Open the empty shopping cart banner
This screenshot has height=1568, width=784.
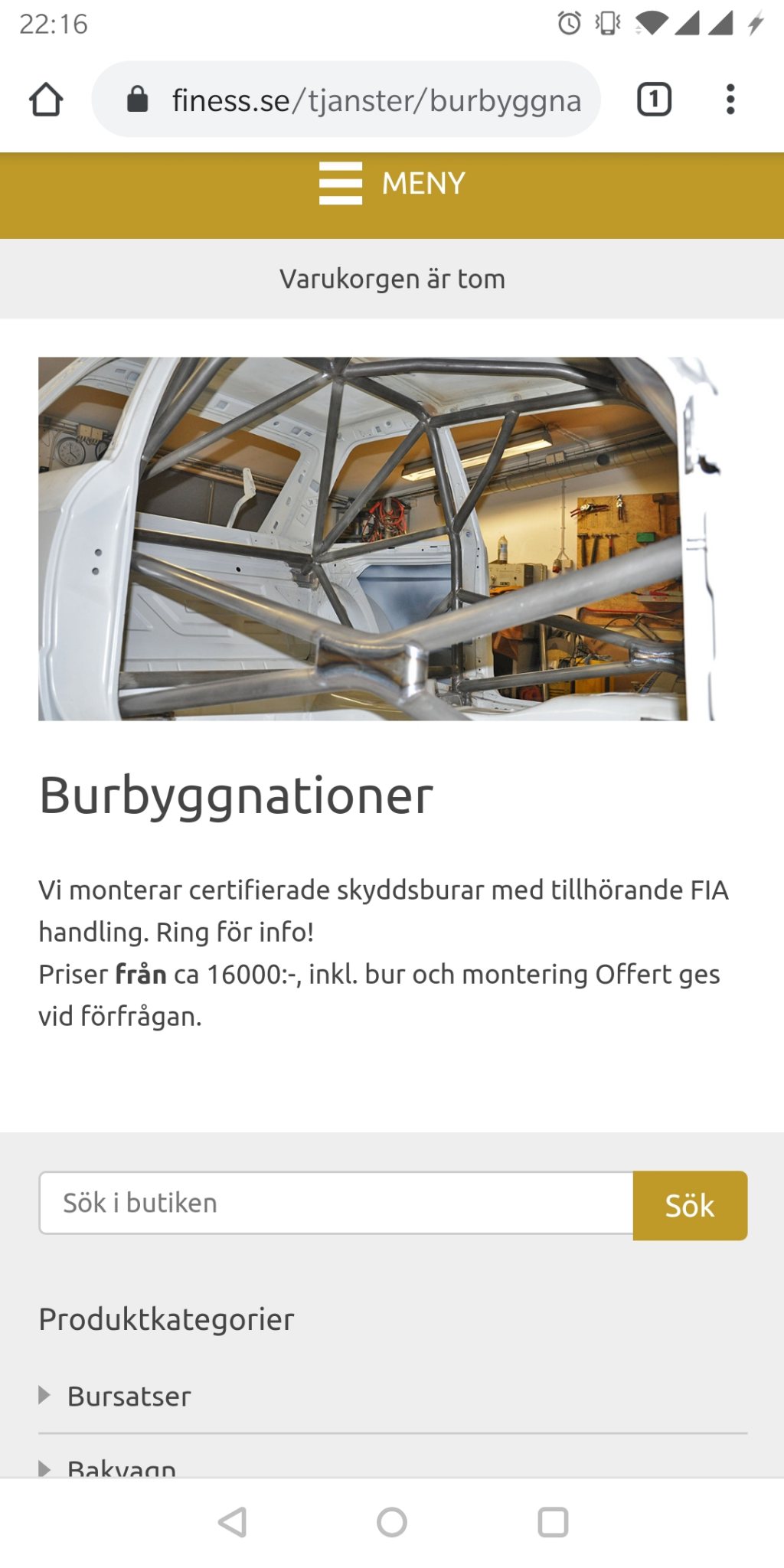click(392, 279)
